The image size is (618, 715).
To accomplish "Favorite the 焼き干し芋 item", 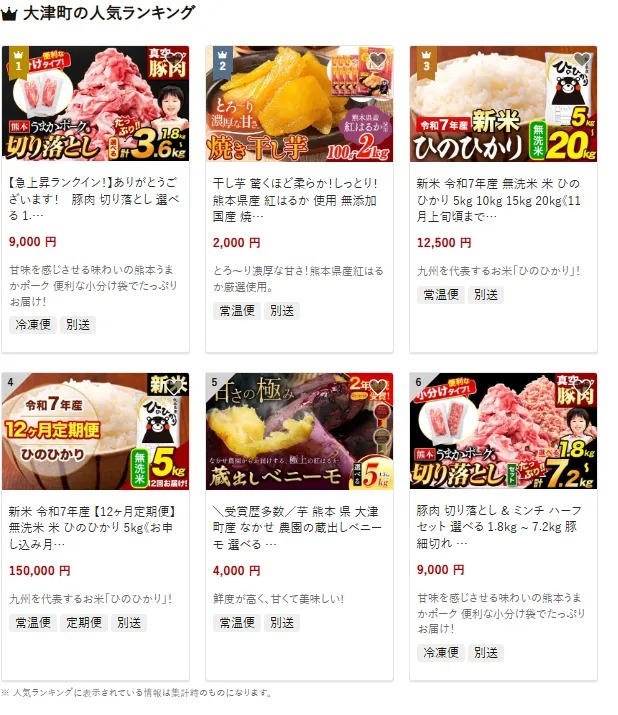I will 377,60.
